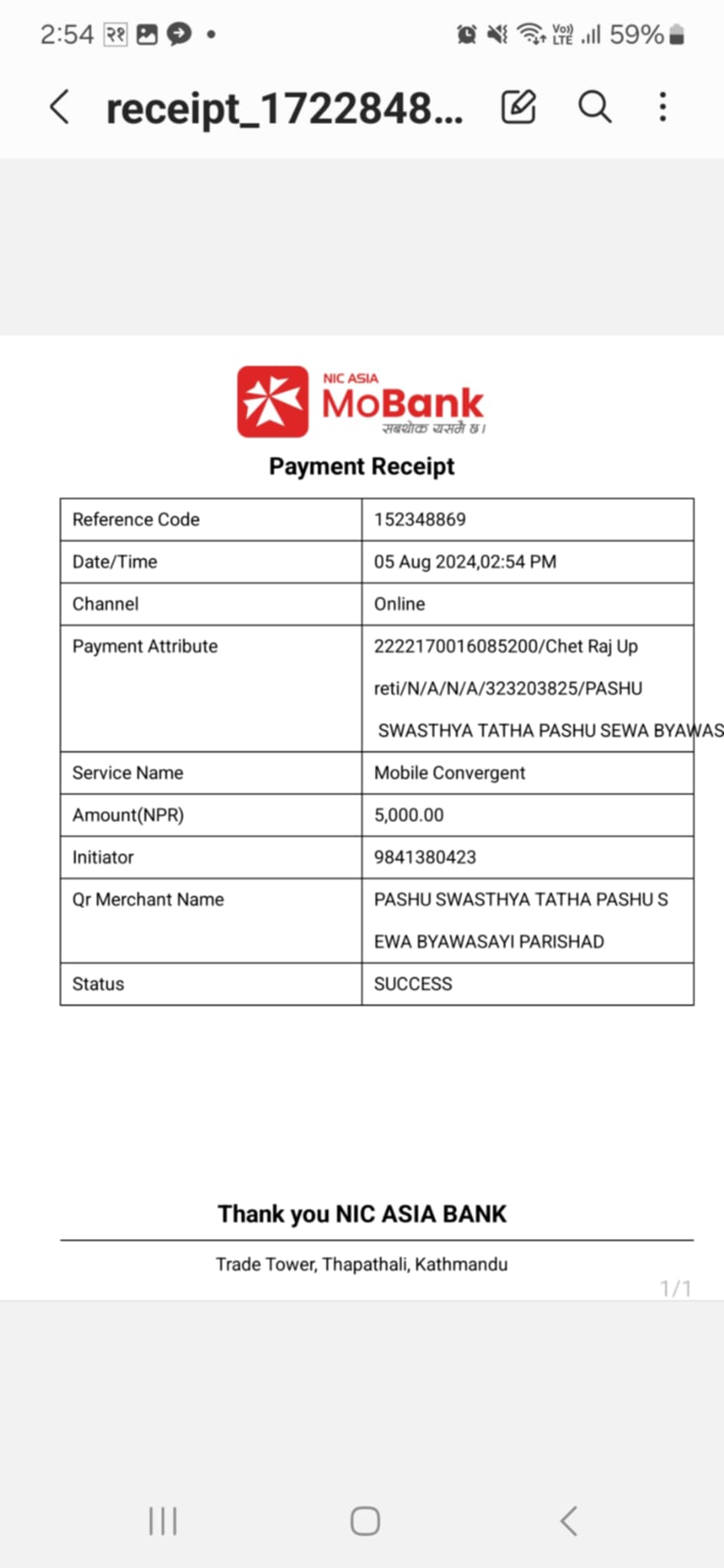Open recent apps from navigation bar
724x1568 pixels.
[162, 1521]
